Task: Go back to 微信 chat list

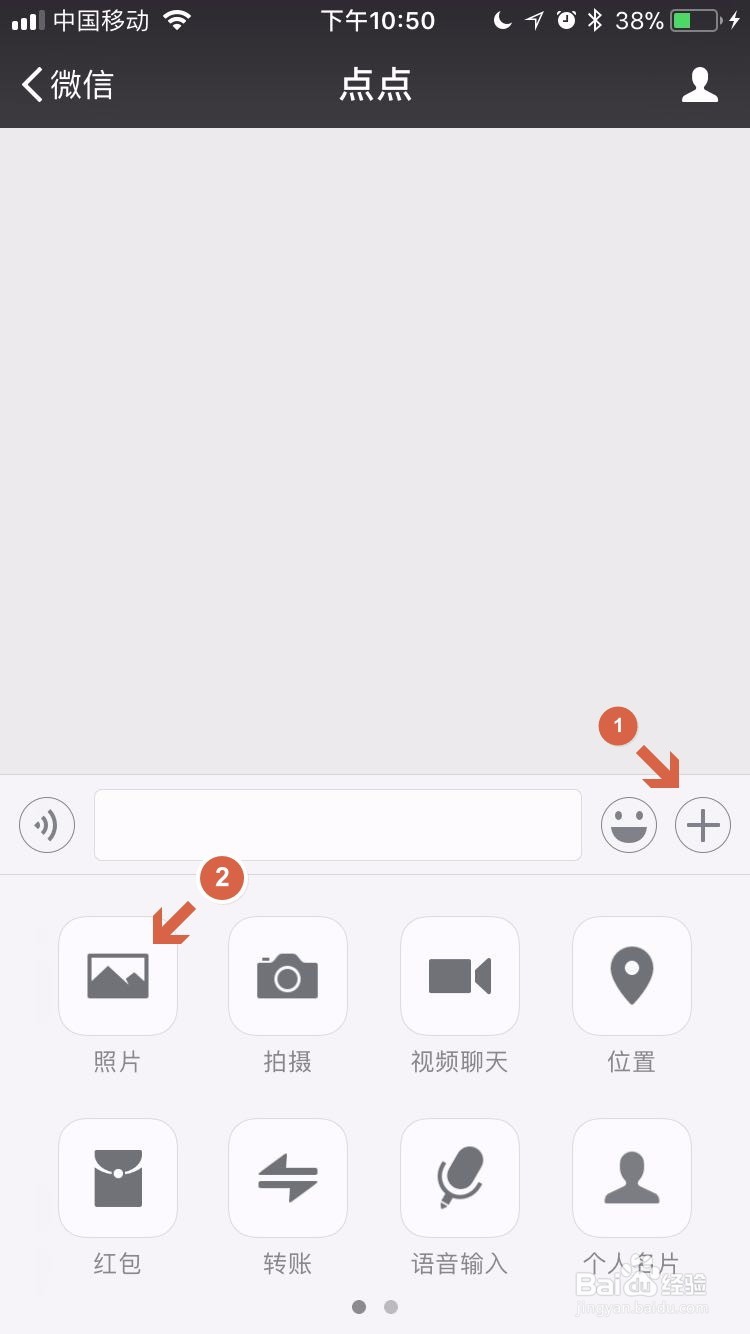Action: pos(65,86)
